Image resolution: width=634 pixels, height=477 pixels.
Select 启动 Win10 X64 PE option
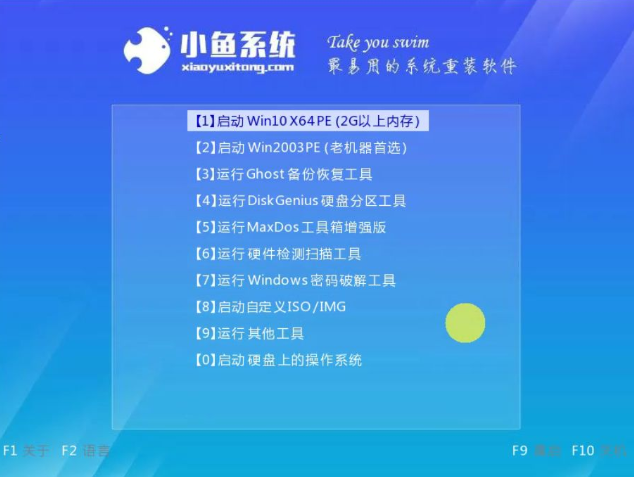click(309, 121)
